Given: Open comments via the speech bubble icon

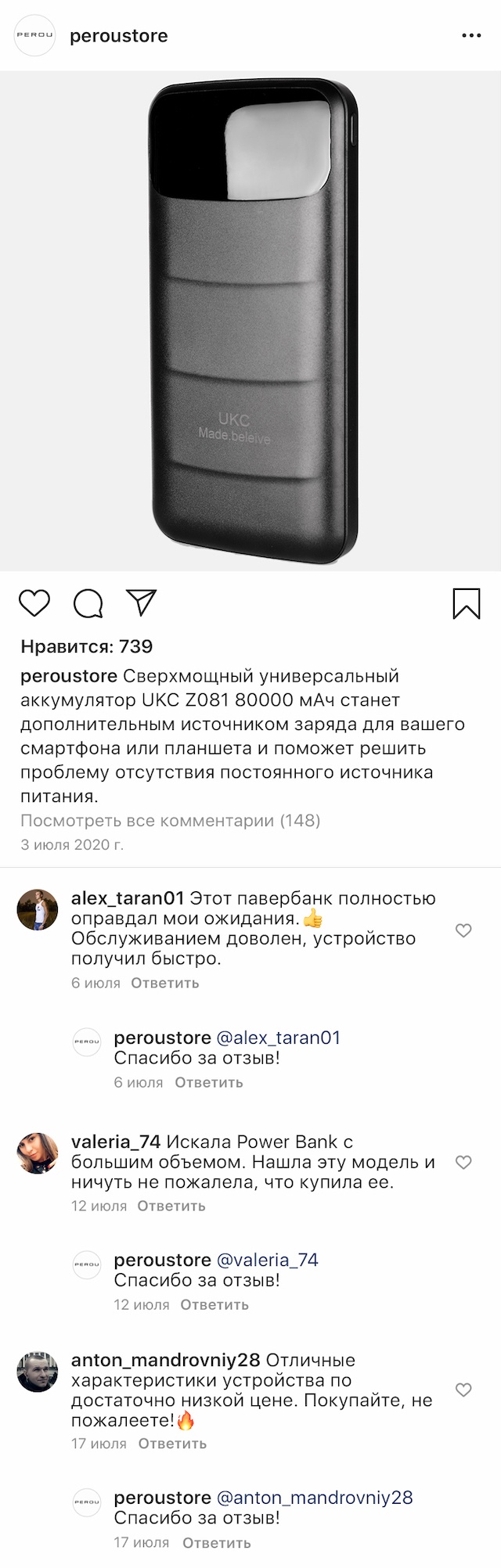Looking at the screenshot, I should tap(88, 603).
